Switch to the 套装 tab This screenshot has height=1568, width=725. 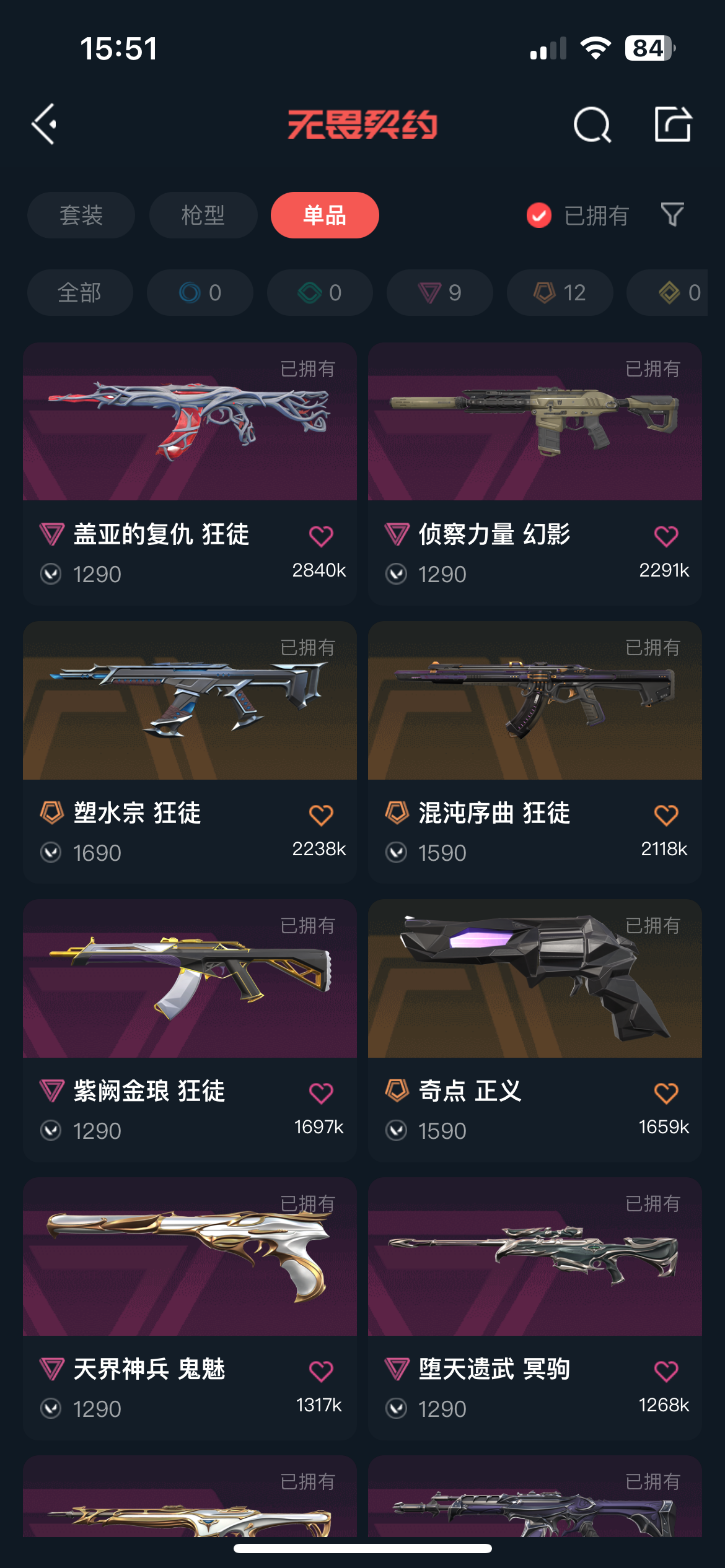81,216
